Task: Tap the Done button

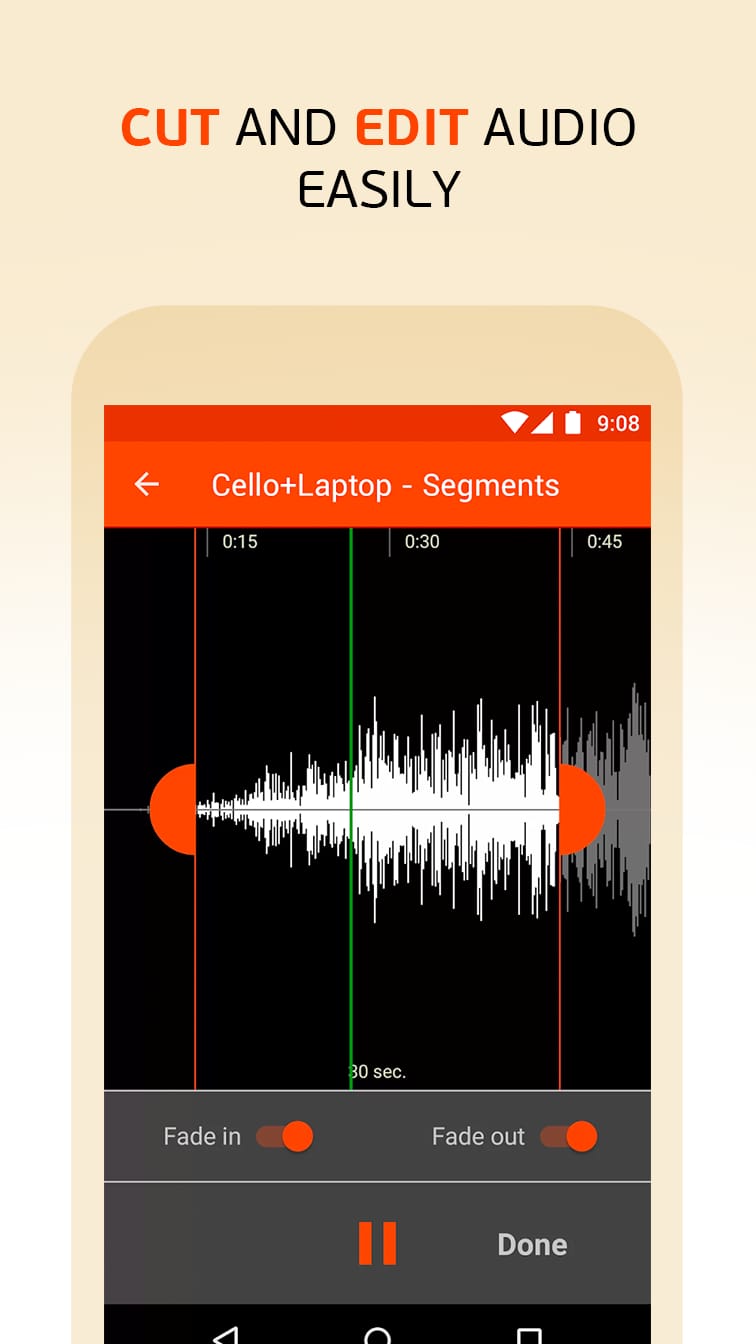Action: (x=532, y=1244)
